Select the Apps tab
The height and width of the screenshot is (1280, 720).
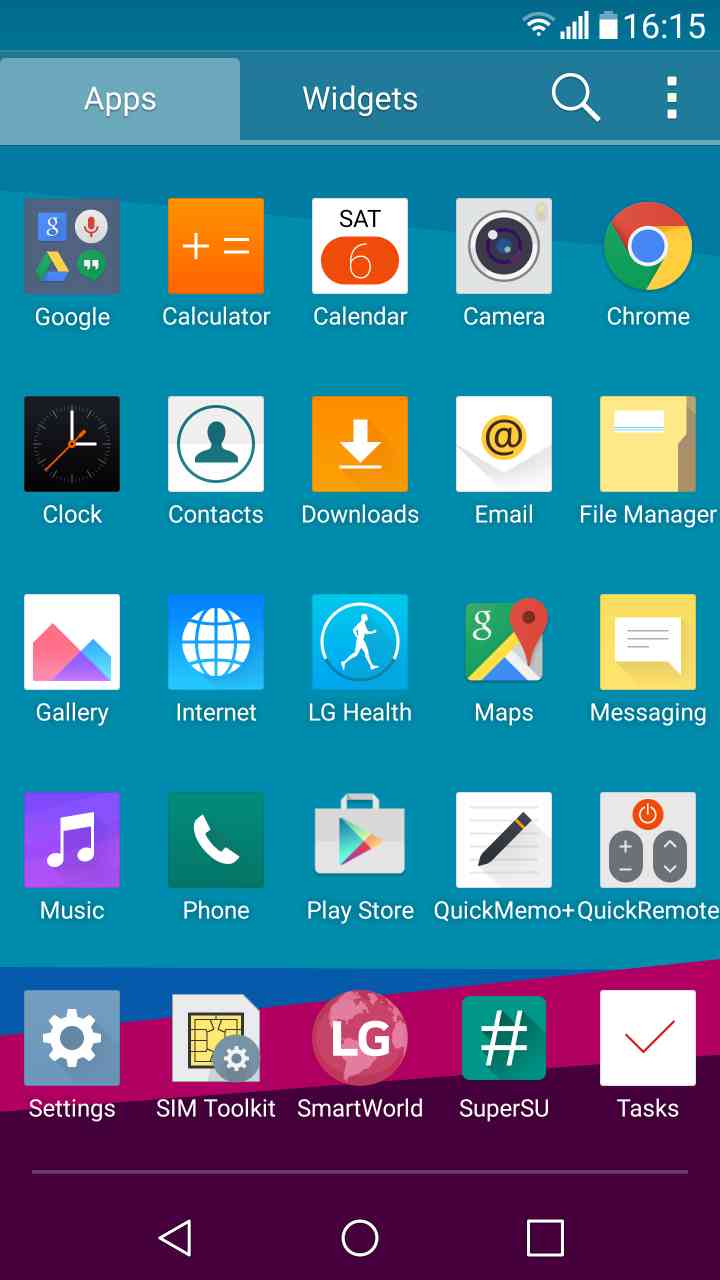tap(120, 97)
